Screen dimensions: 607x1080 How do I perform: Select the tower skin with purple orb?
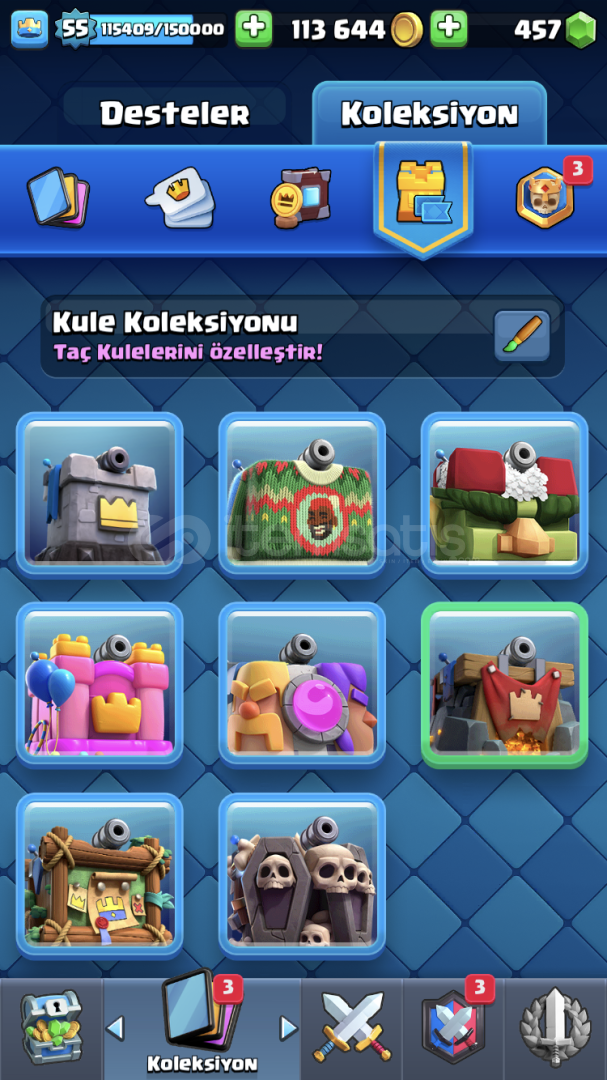point(302,685)
